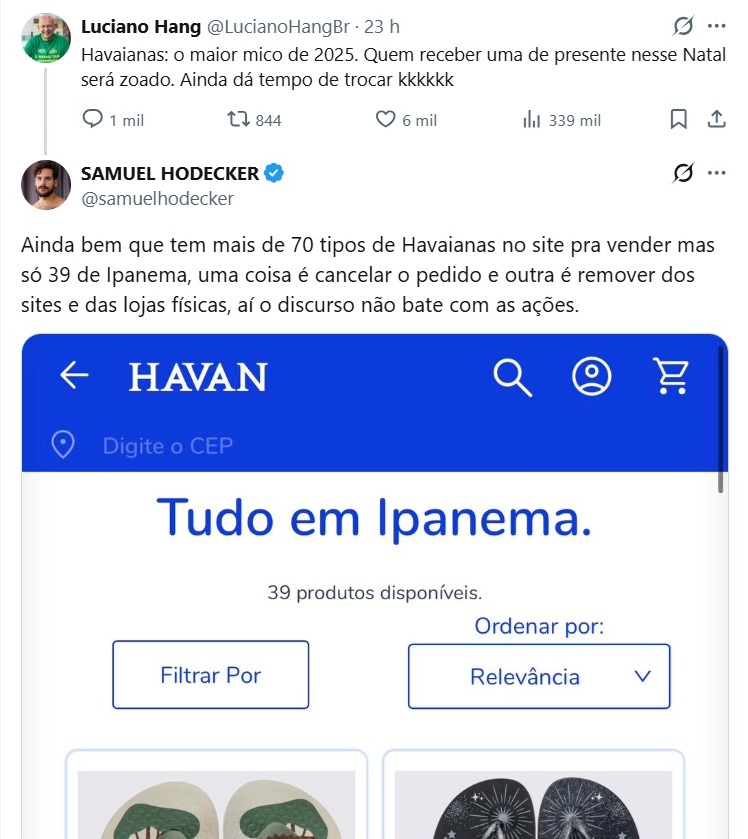Reply to Luciano Hang's post
Screen dimensions: 748x839
93,120
